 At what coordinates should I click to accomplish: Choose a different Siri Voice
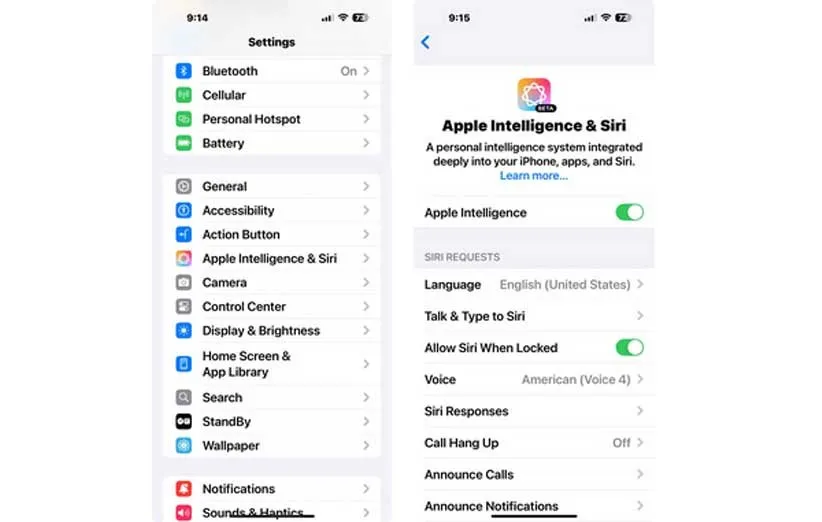click(533, 379)
